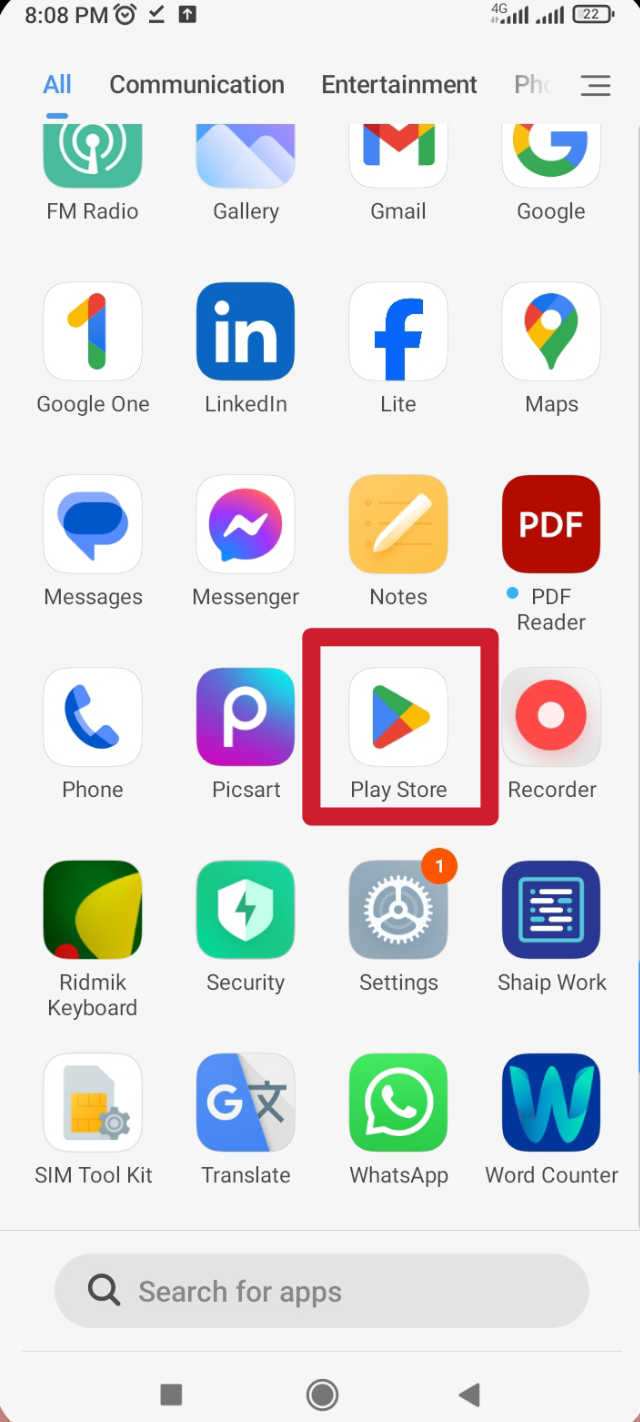Launch the LinkedIn app
Viewport: 640px width, 1422px height.
click(x=245, y=332)
